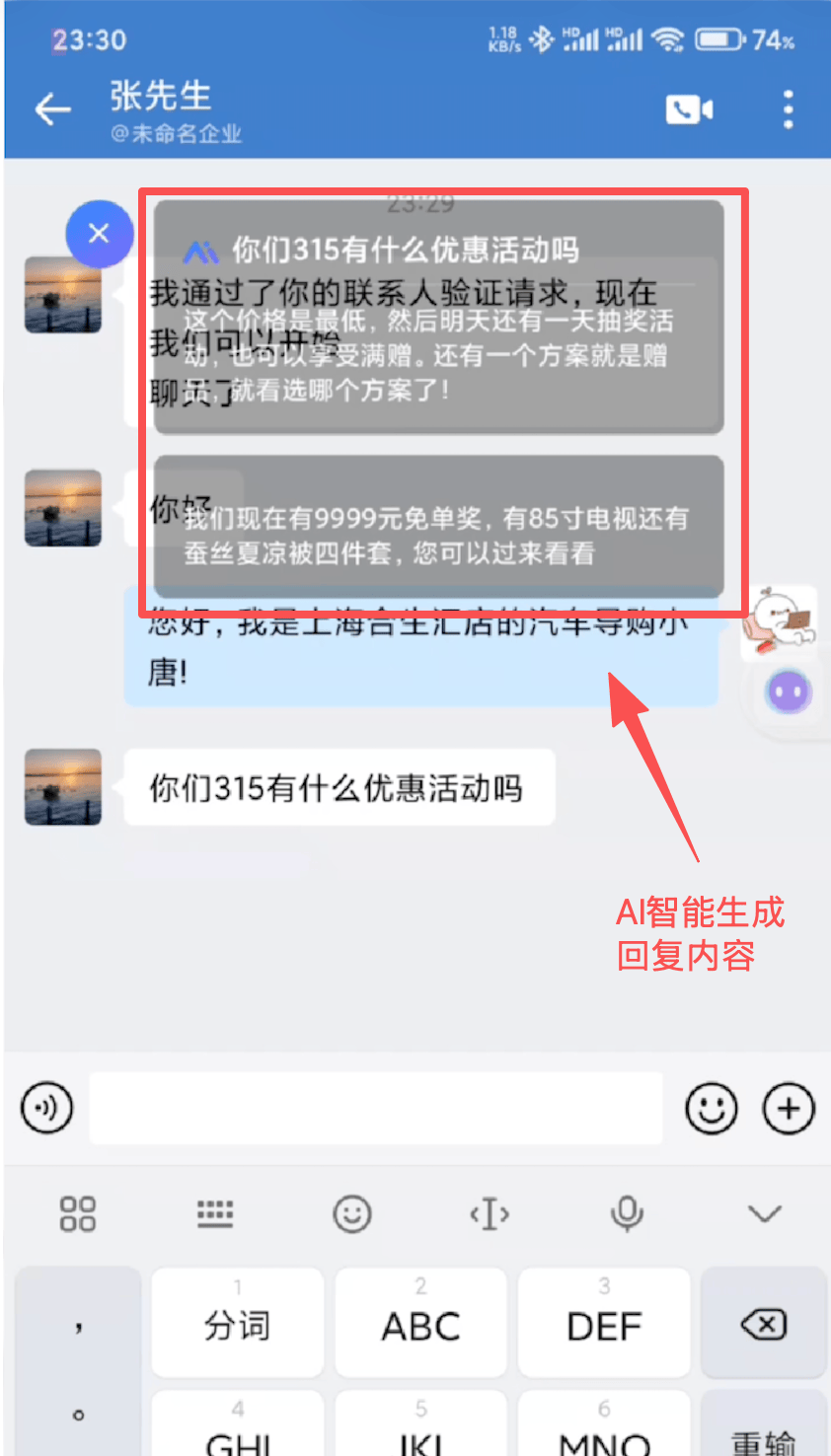Focus the message text field
This screenshot has height=1456, width=831.
click(x=375, y=1108)
